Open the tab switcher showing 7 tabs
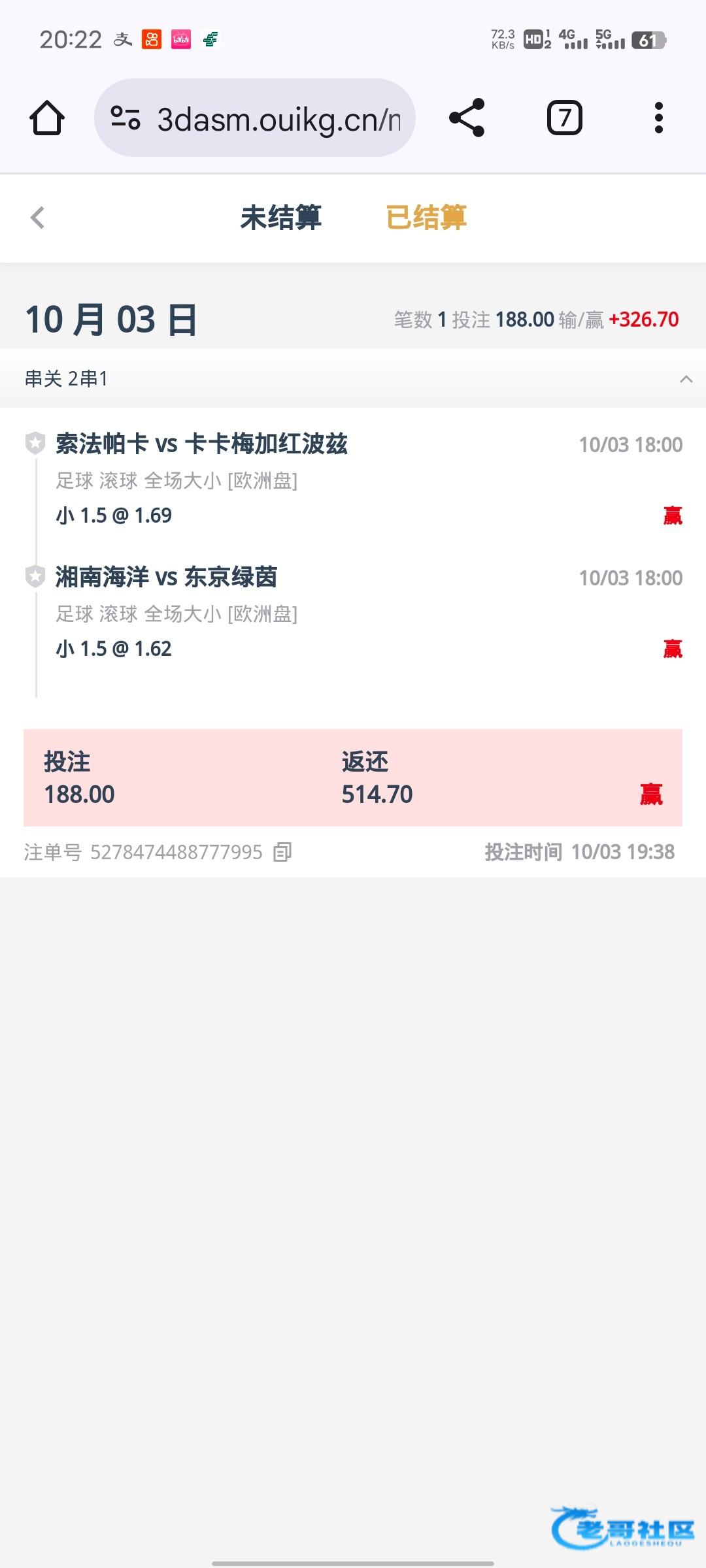 564,118
